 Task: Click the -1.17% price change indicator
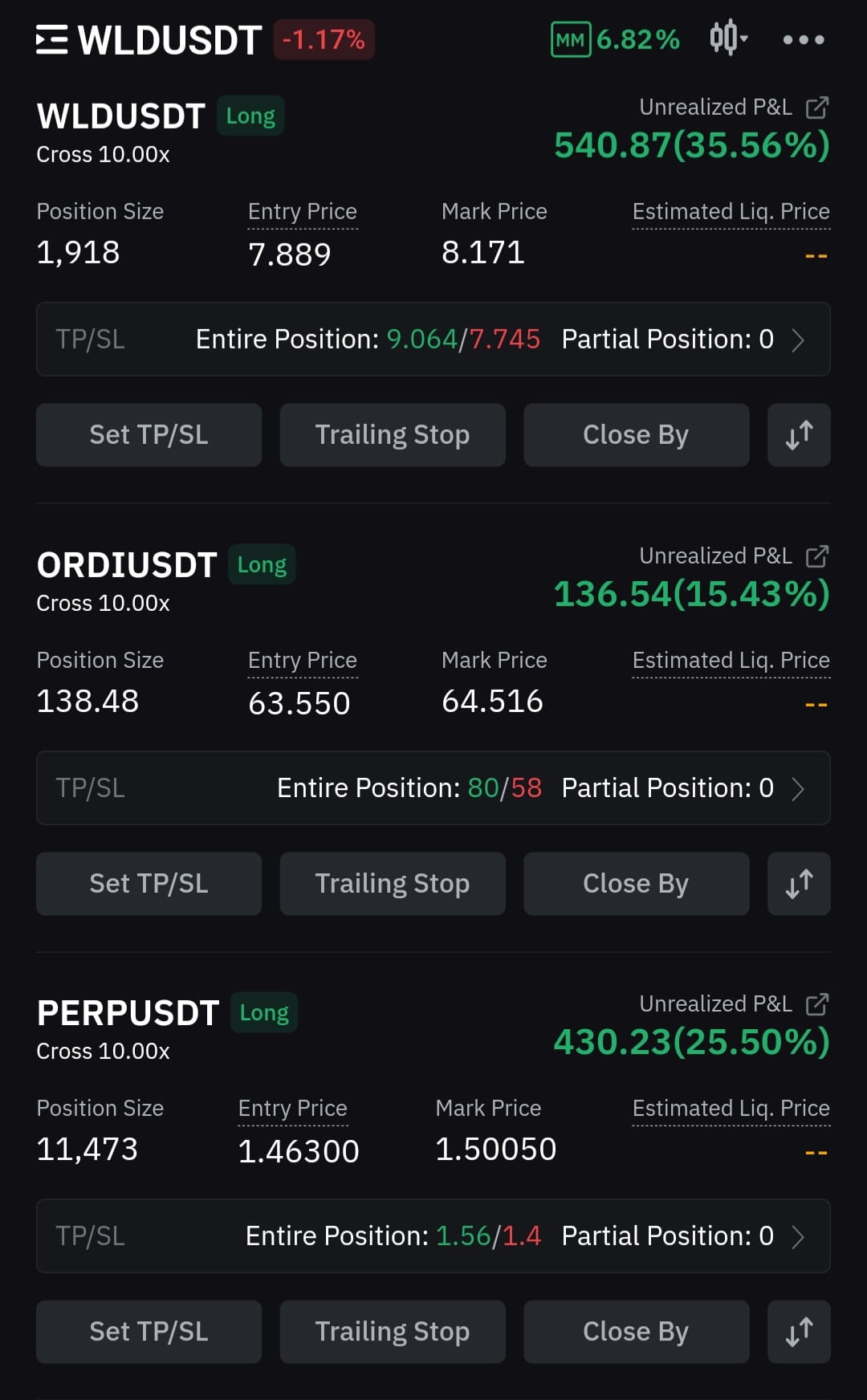coord(323,38)
